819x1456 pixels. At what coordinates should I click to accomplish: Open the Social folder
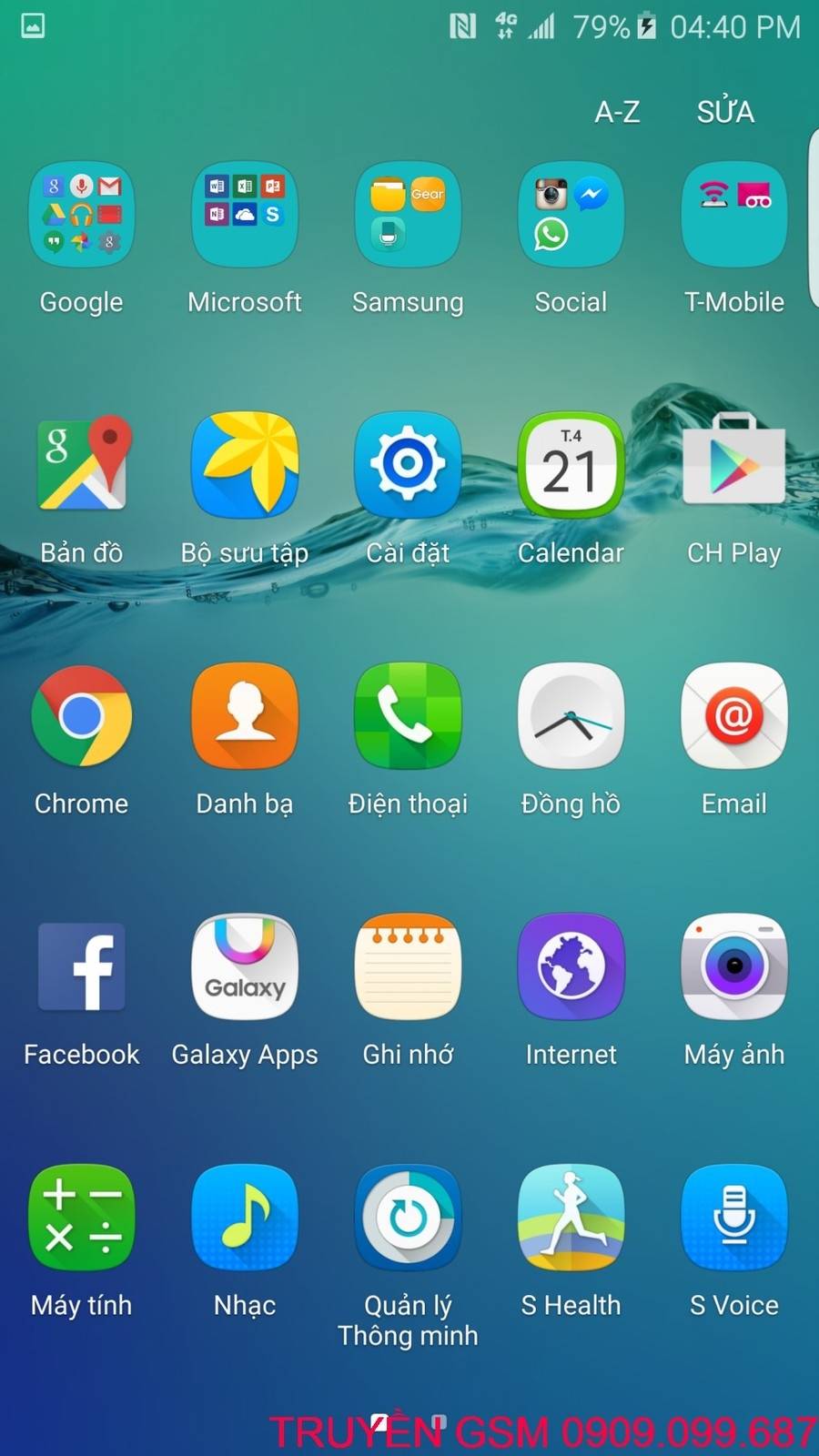(x=571, y=215)
